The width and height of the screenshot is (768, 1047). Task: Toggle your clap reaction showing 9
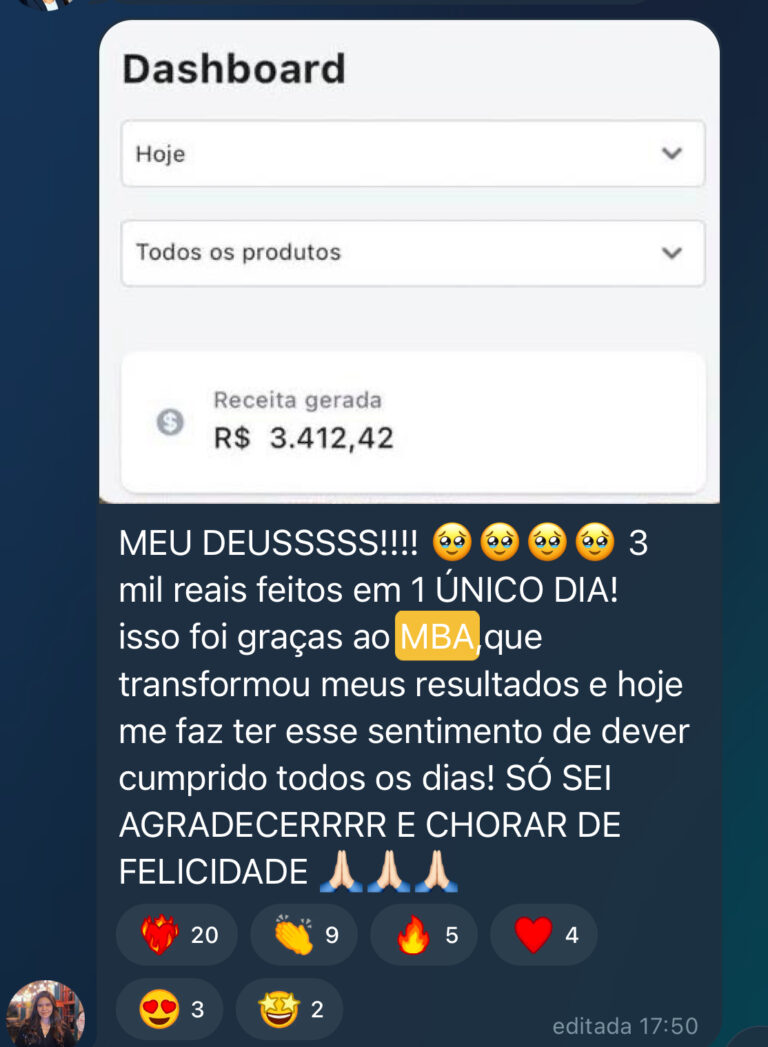pyautogui.click(x=304, y=933)
